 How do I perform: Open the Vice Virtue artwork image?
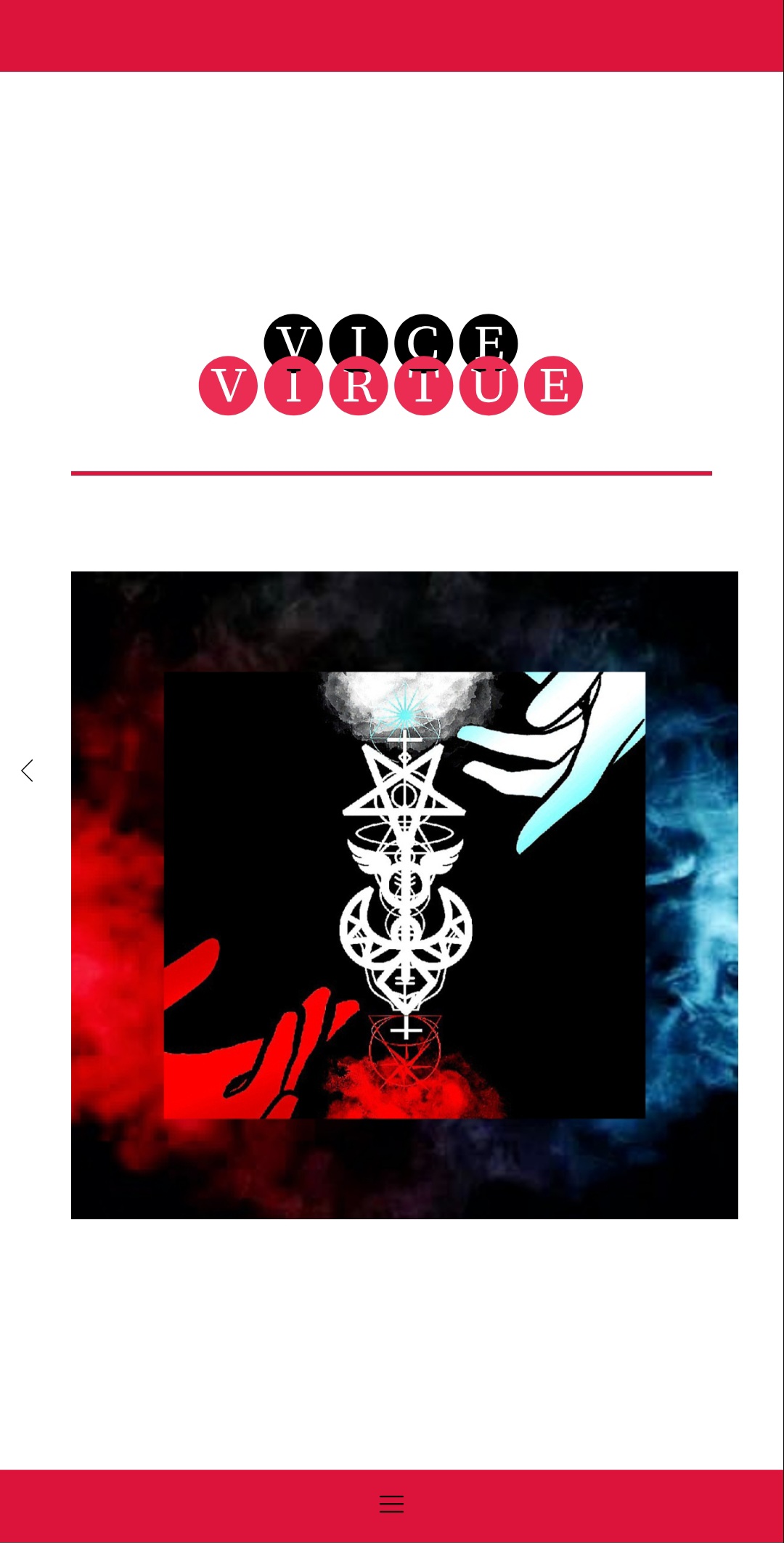(x=404, y=895)
